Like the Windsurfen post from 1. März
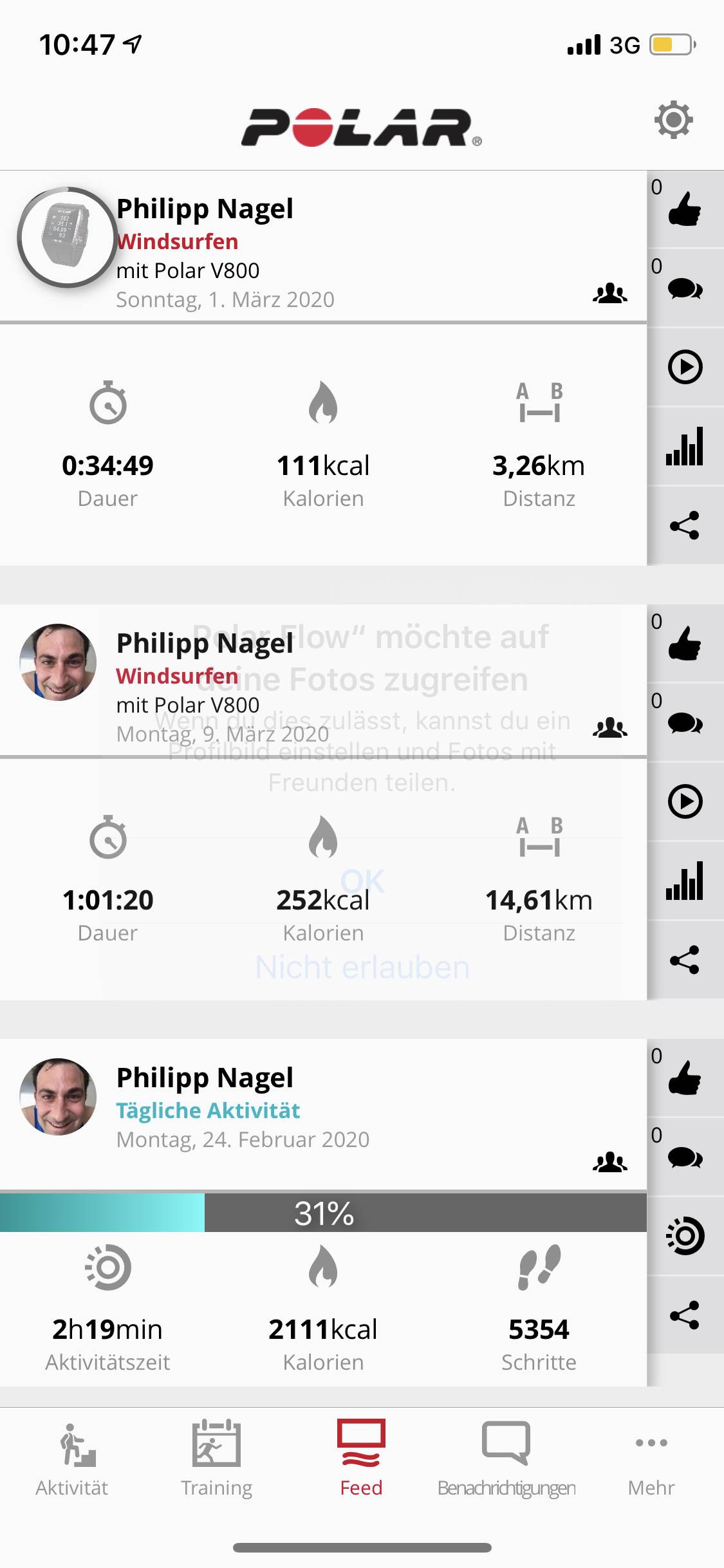The image size is (724, 1568). [x=684, y=210]
